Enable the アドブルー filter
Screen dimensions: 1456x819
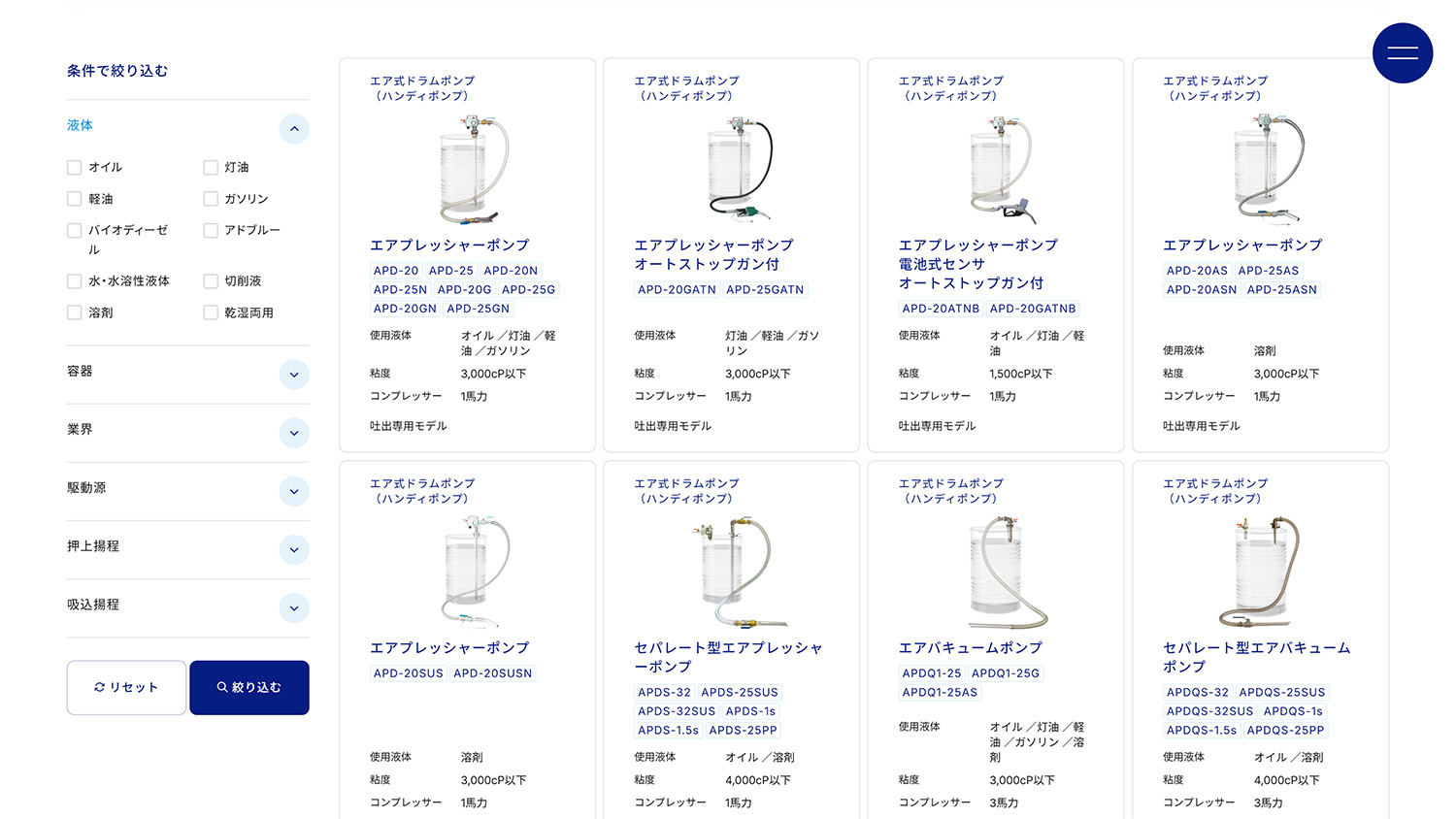211,231
